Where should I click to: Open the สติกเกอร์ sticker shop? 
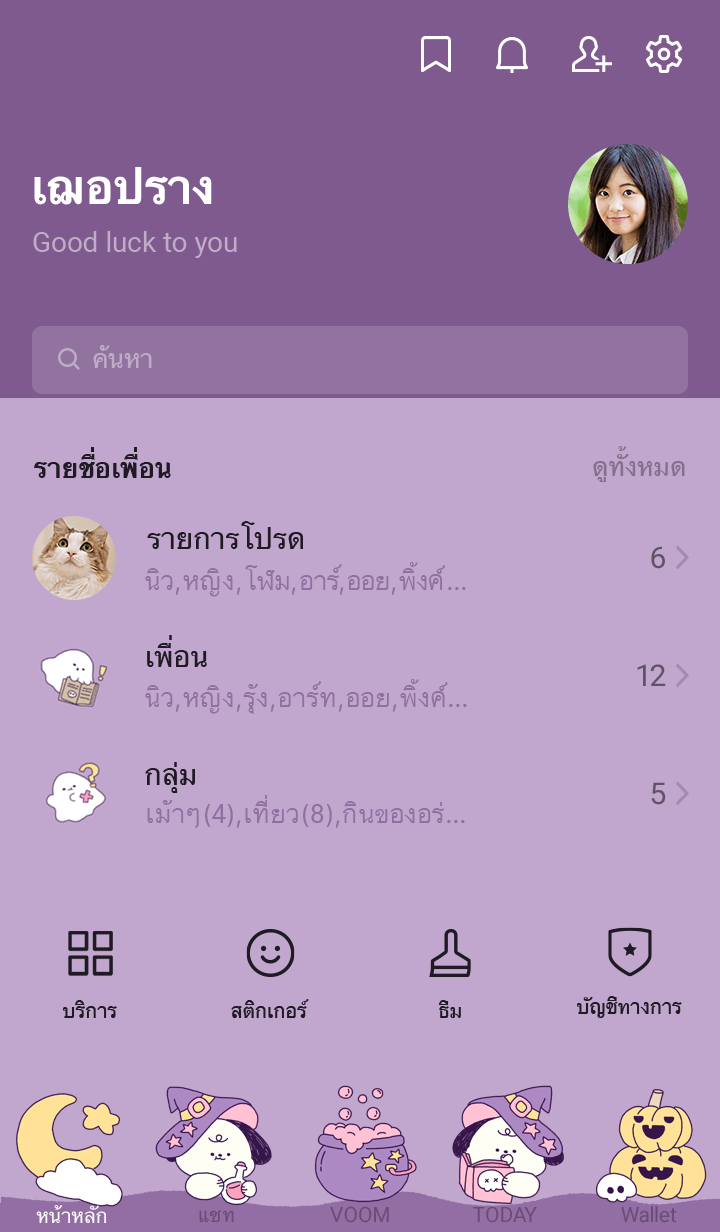(270, 972)
